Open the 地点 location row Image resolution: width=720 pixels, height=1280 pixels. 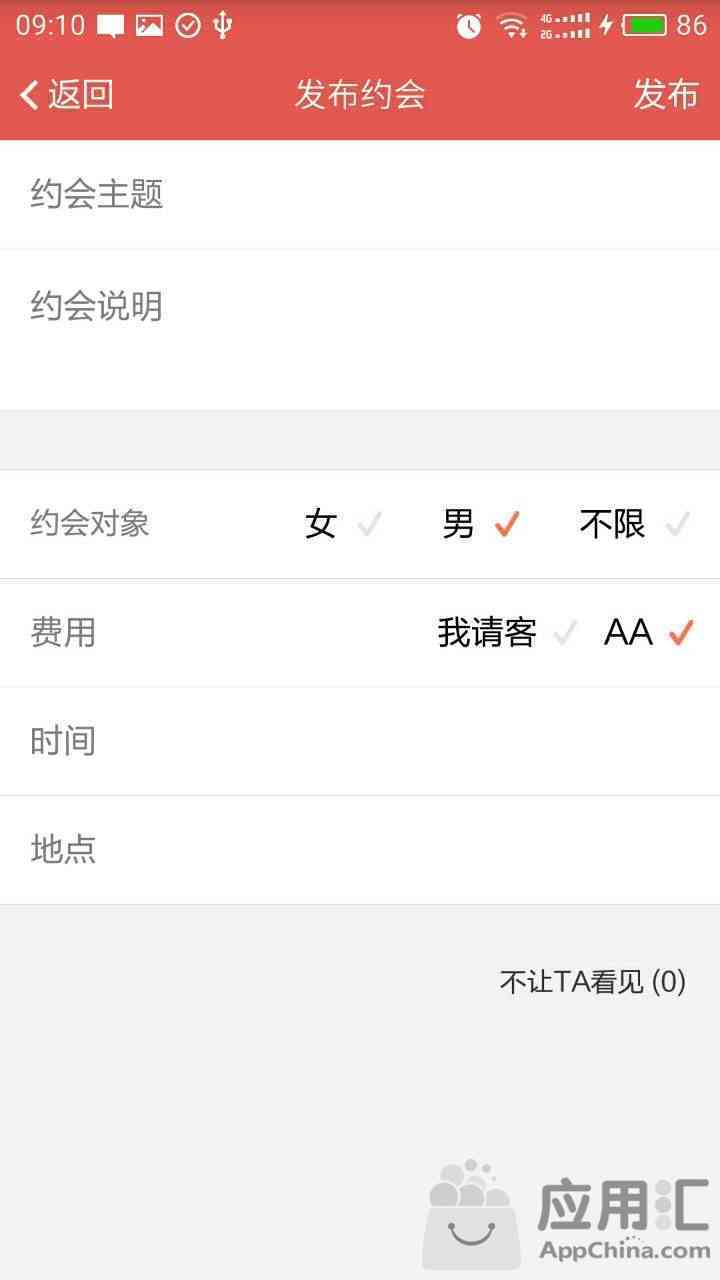(x=360, y=851)
